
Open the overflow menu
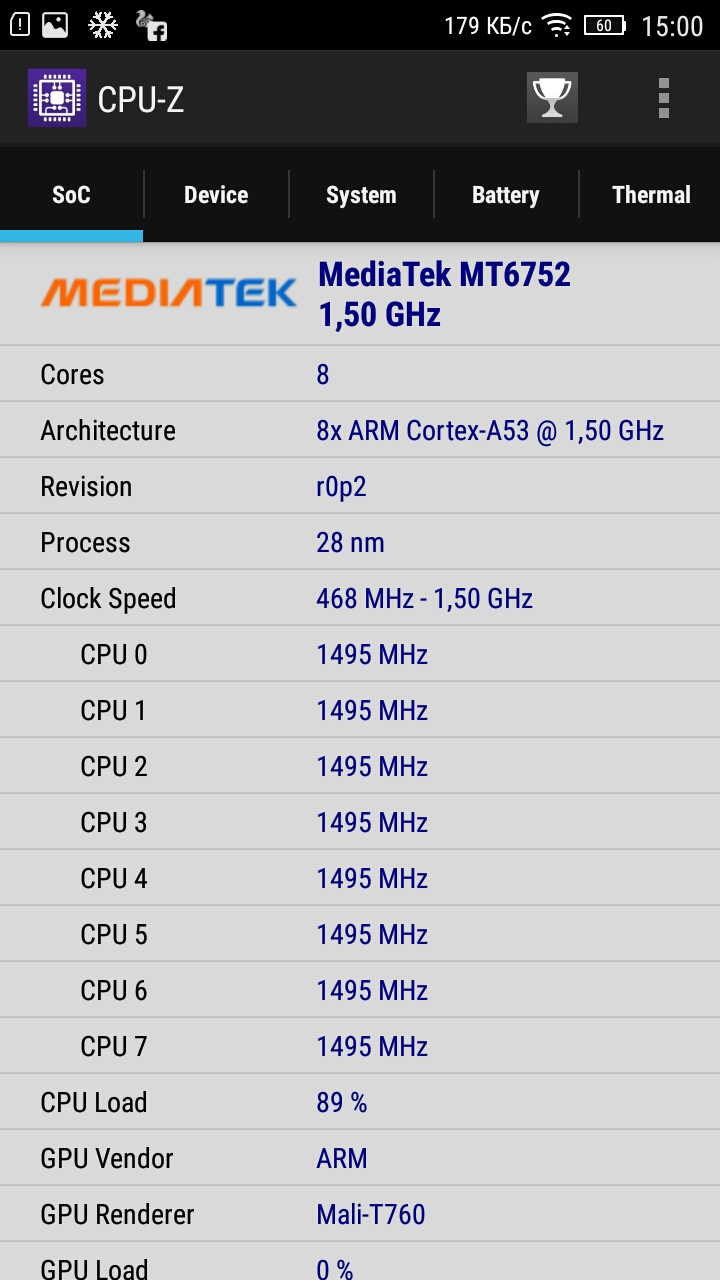point(663,98)
